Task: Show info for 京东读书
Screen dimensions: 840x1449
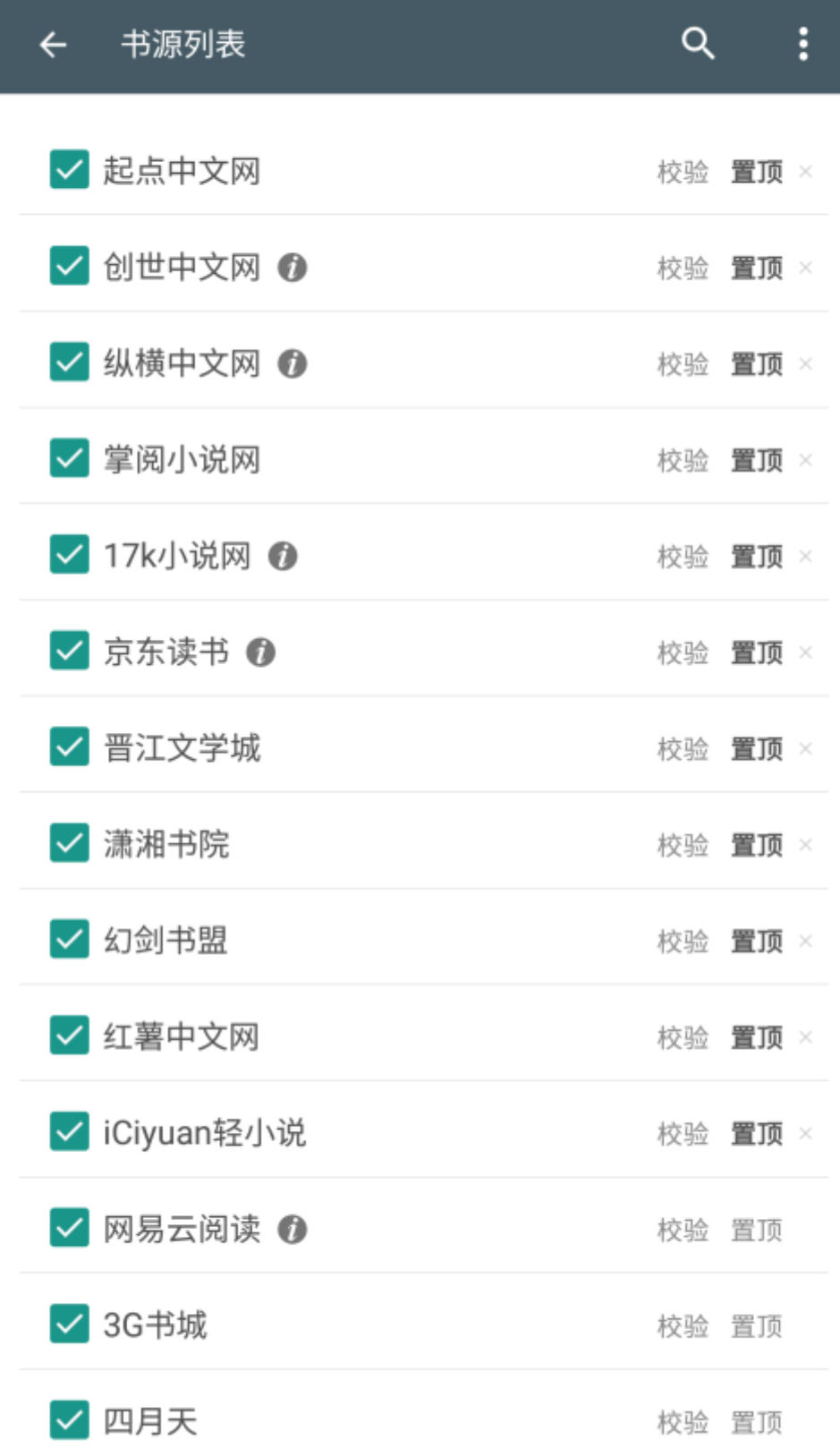Action: (x=261, y=652)
